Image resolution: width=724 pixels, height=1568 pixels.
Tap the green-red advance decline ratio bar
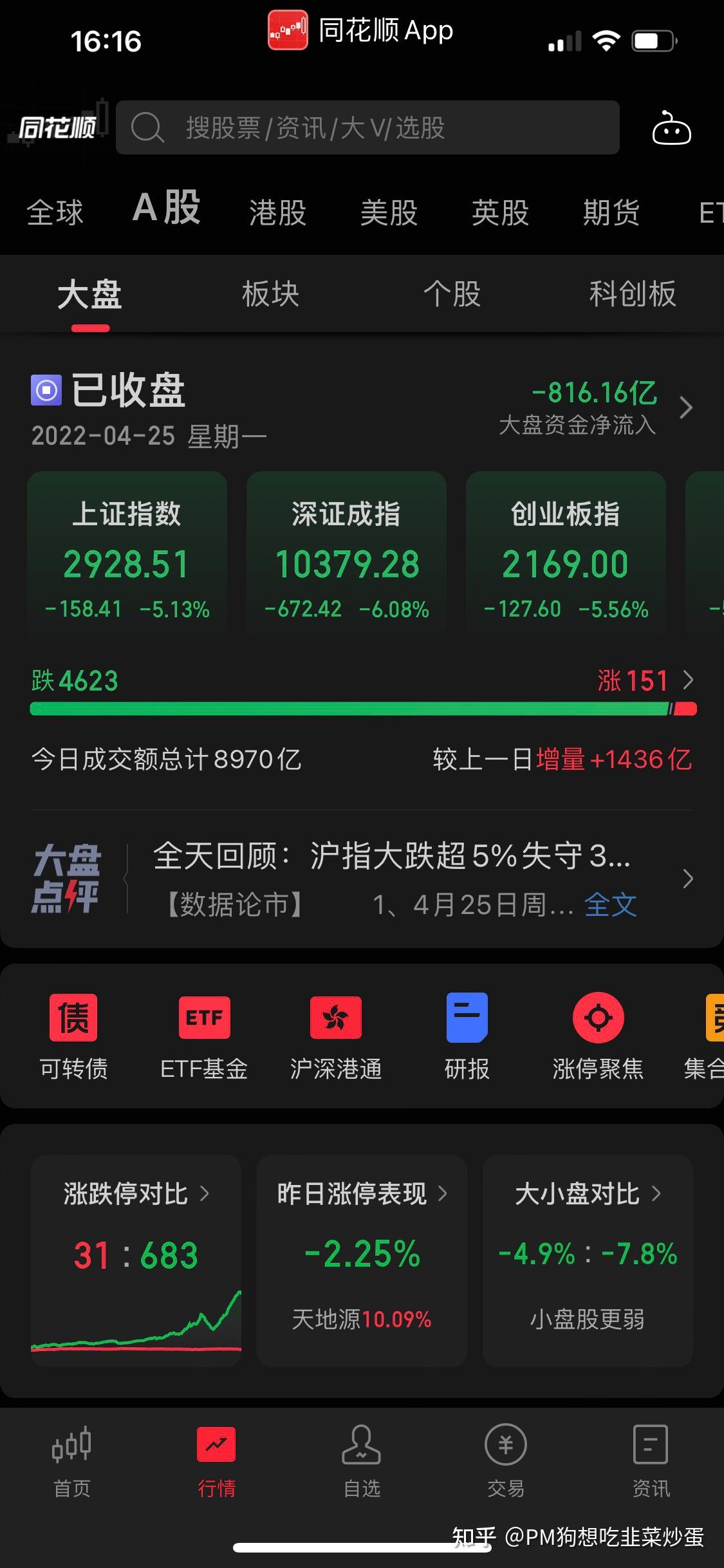(x=362, y=708)
